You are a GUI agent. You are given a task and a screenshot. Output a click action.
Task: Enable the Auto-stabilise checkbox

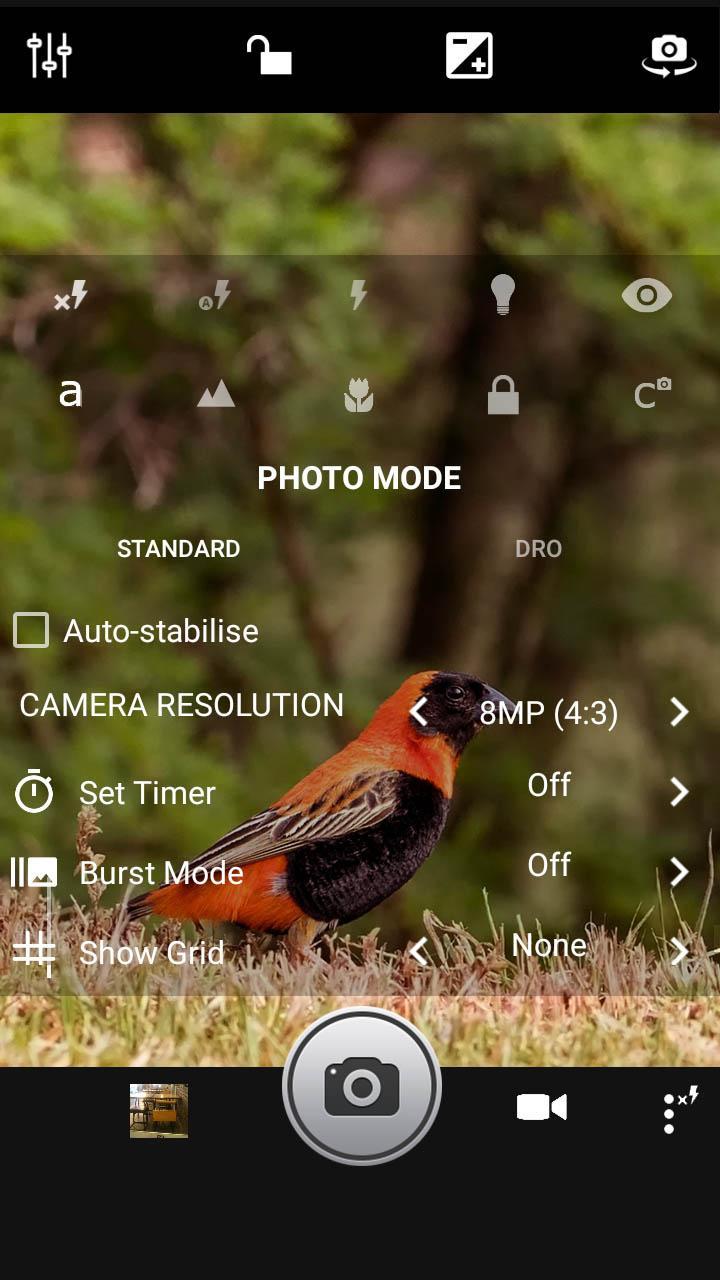click(x=31, y=631)
